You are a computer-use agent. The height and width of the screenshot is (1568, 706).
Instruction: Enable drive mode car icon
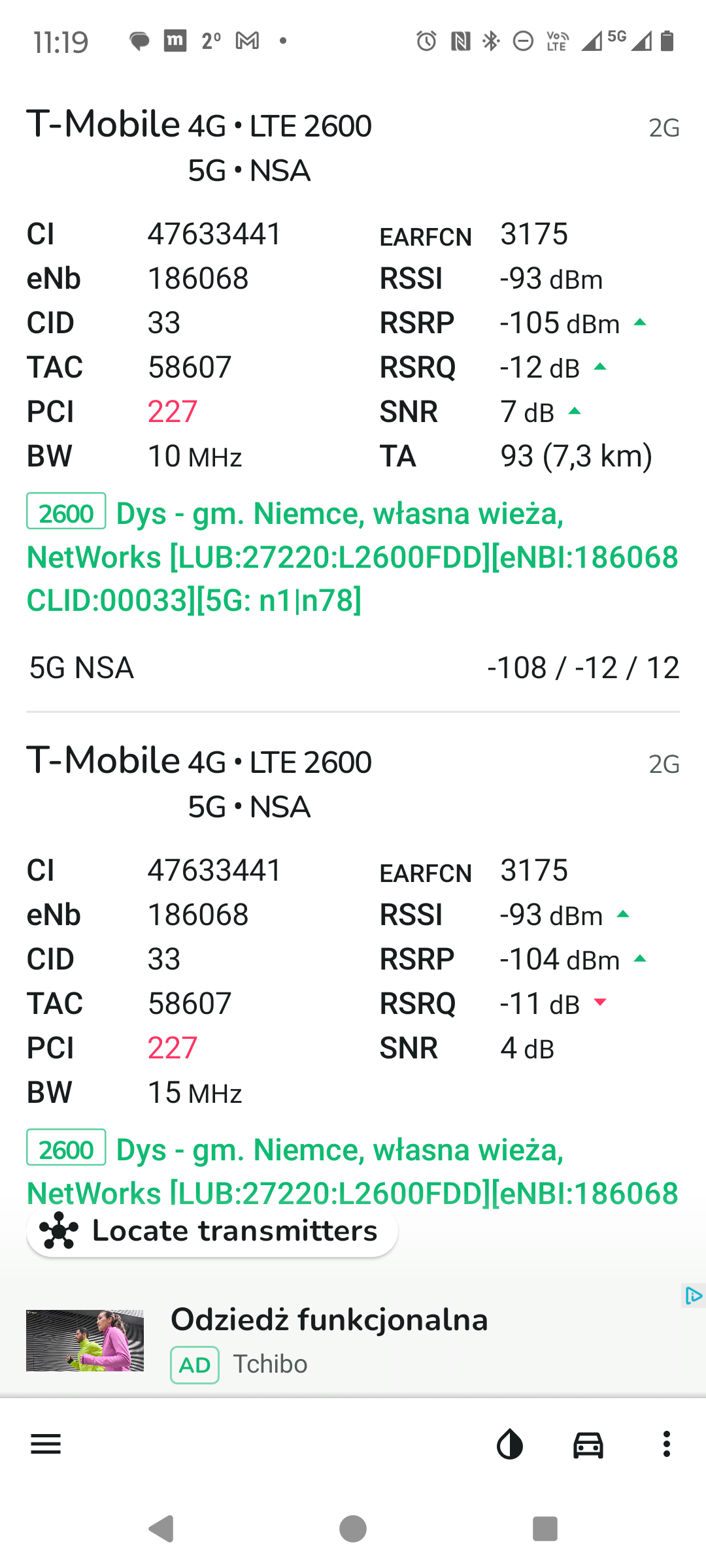coord(588,1444)
